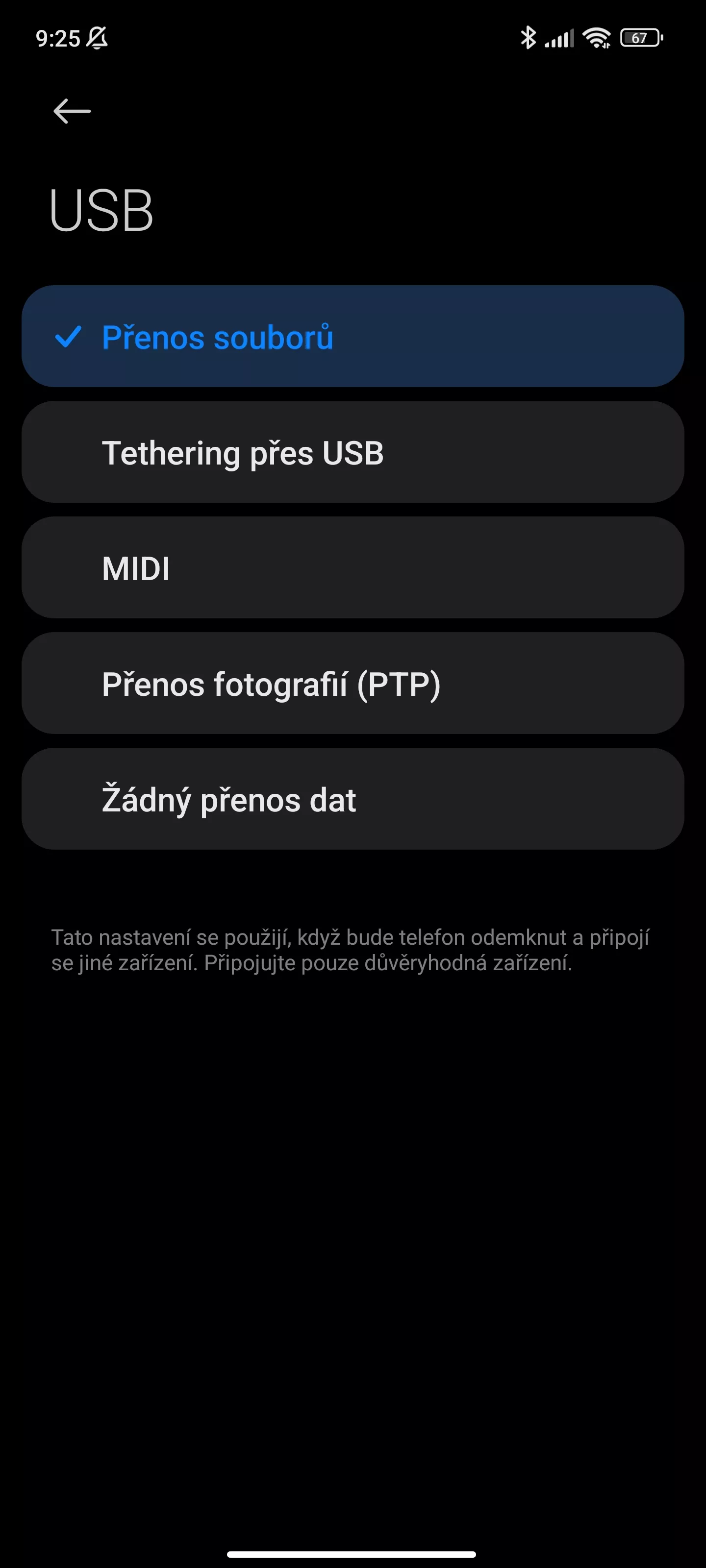706x1568 pixels.
Task: Select the MIDI option
Action: [x=353, y=567]
